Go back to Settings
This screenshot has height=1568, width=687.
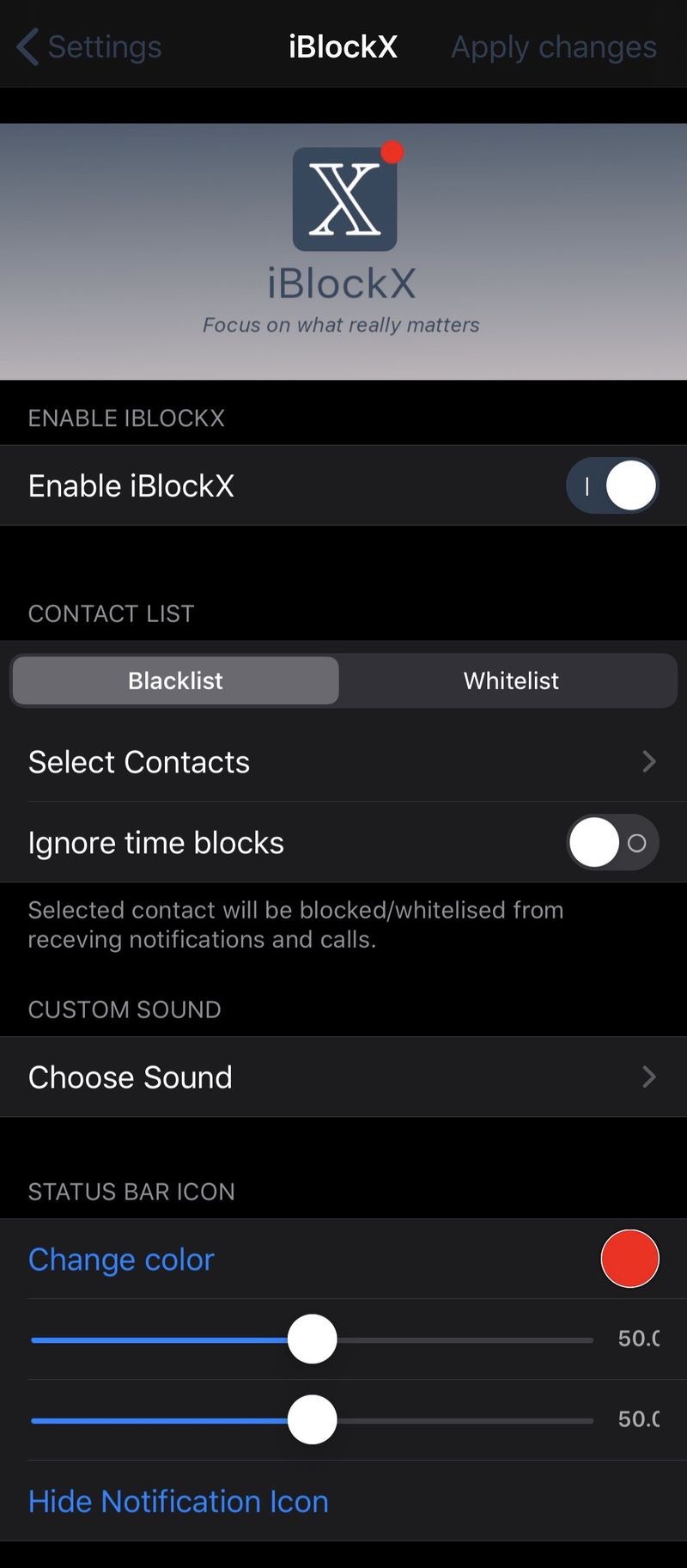pyautogui.click(x=89, y=46)
